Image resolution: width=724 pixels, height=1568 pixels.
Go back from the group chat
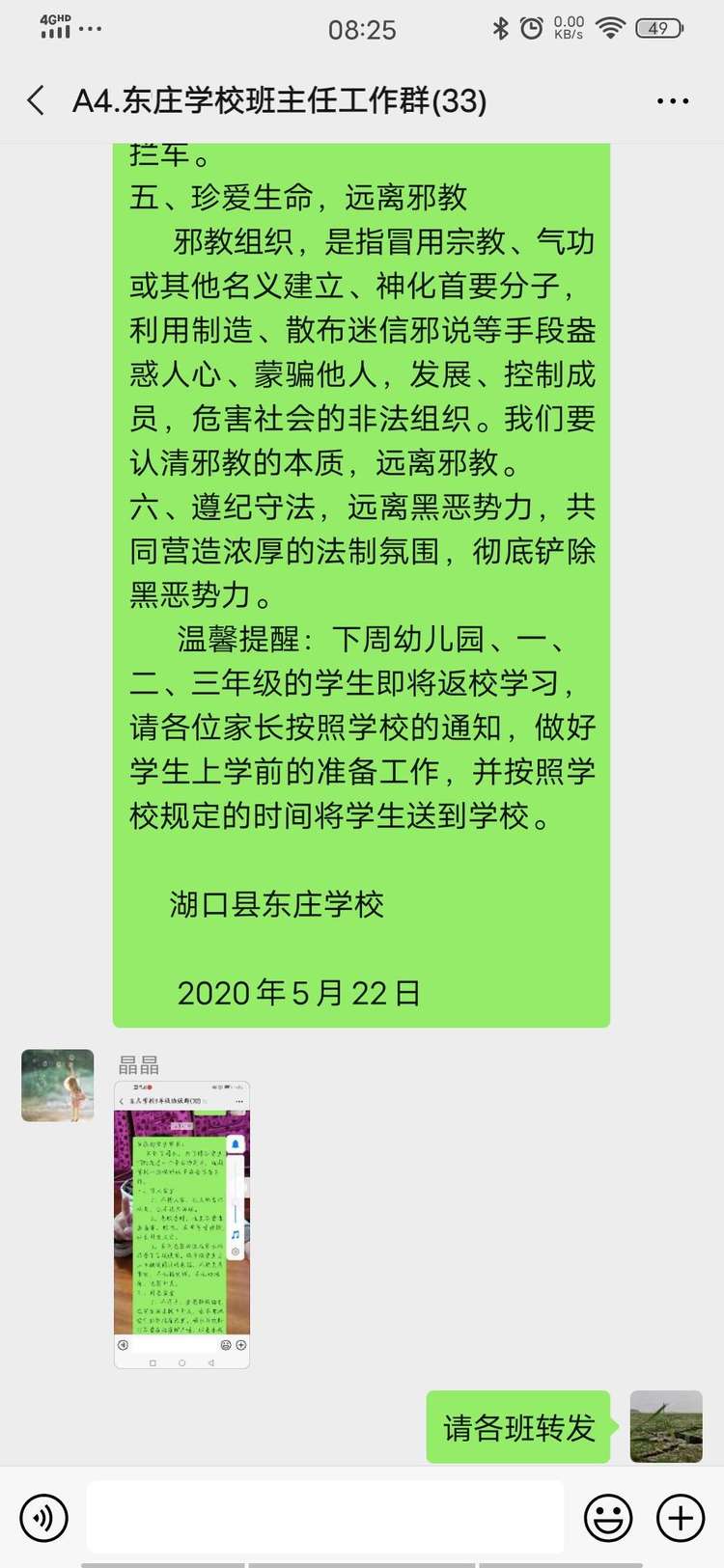[x=37, y=100]
